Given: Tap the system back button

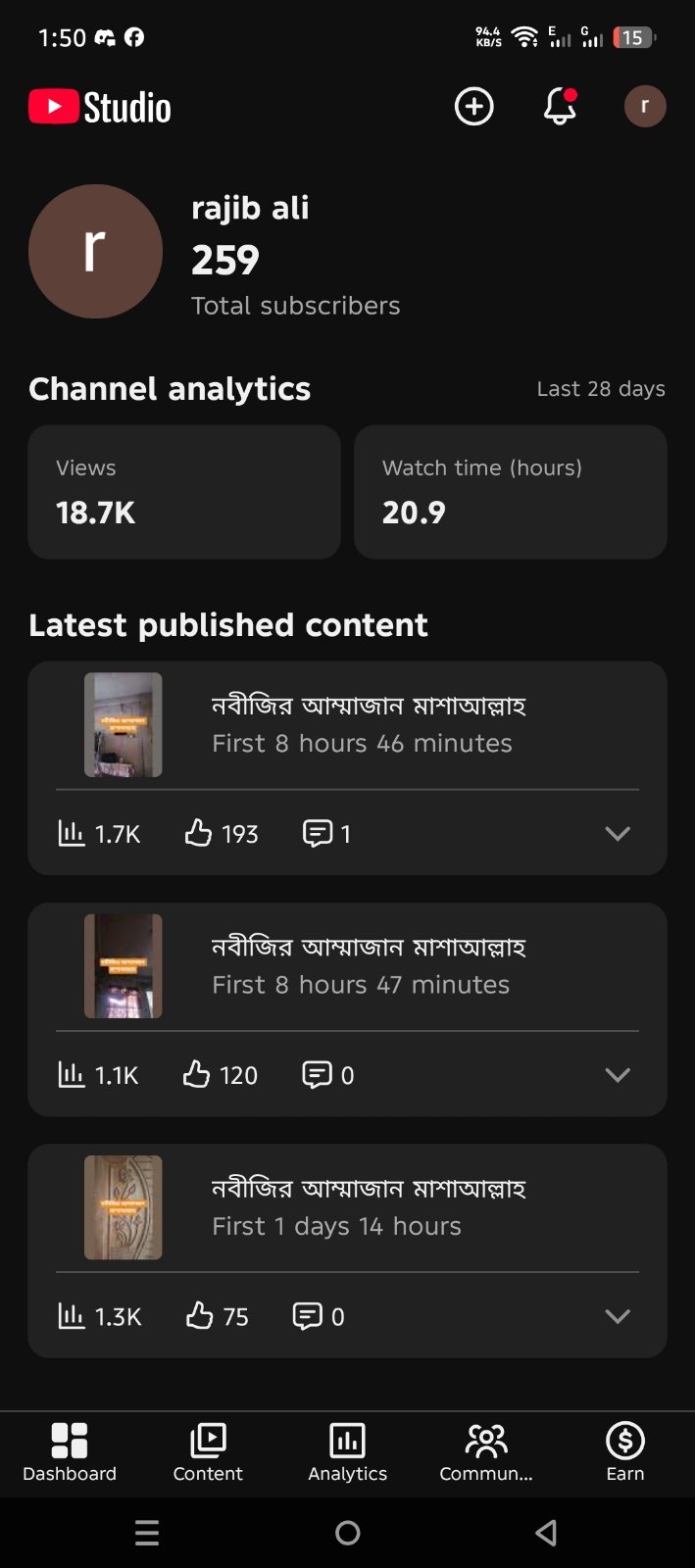Looking at the screenshot, I should click(547, 1533).
